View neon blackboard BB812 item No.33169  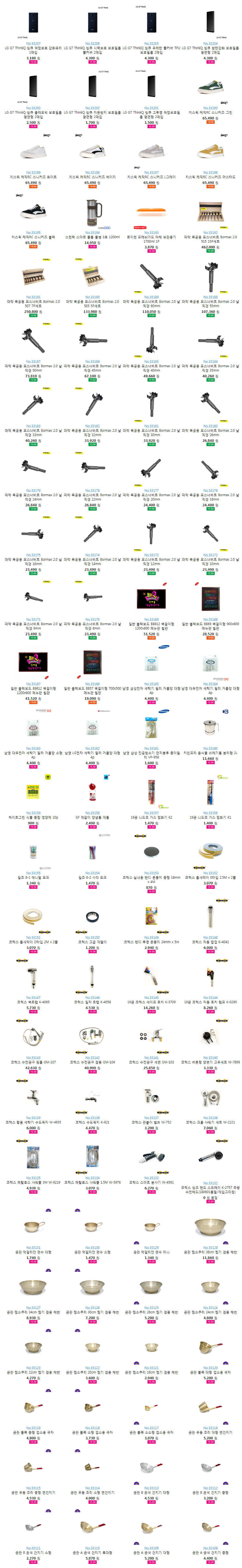pyautogui.click(x=151, y=598)
